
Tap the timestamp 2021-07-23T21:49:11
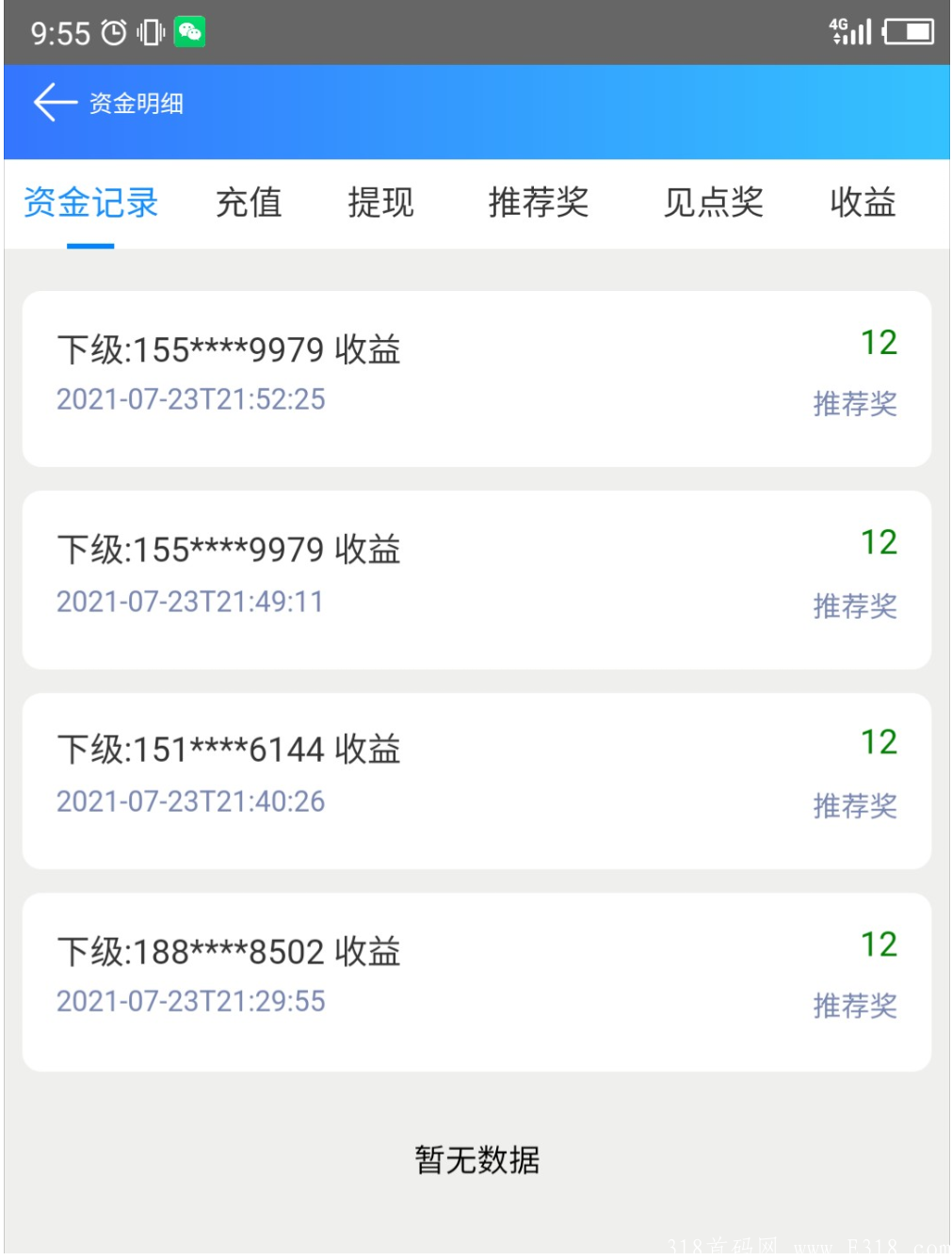tap(189, 602)
